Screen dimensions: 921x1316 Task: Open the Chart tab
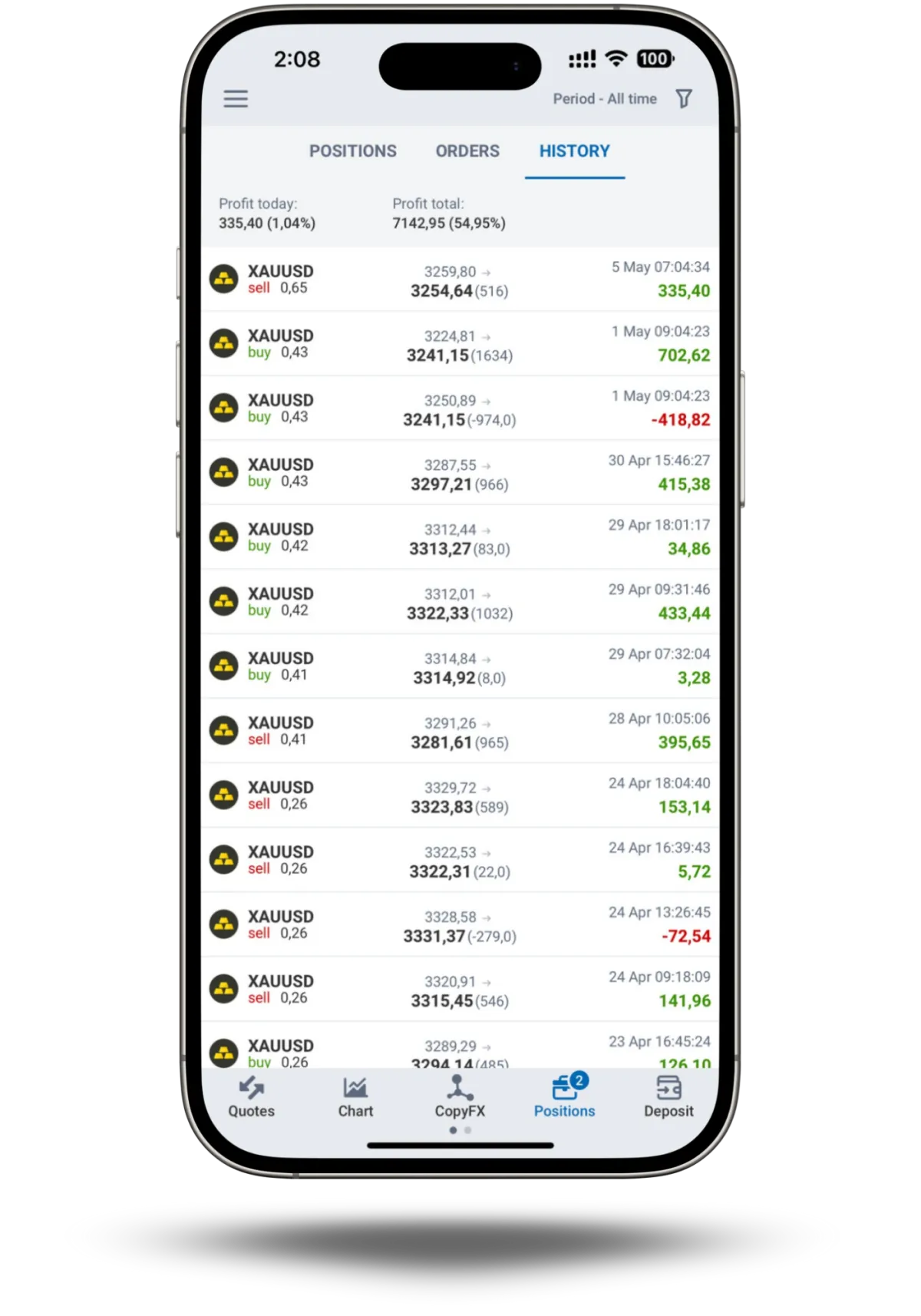355,1097
